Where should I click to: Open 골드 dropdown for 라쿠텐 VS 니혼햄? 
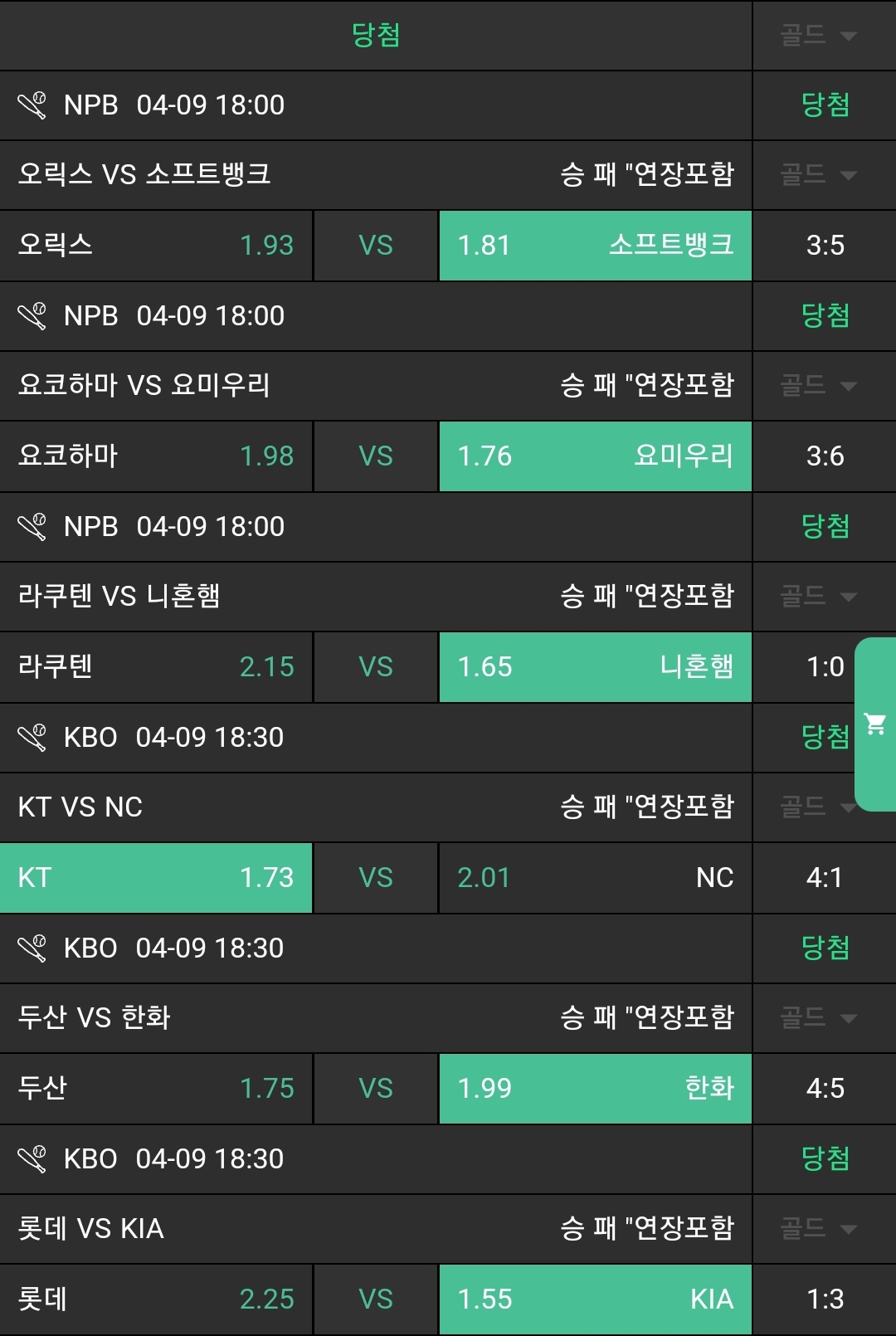(x=818, y=596)
